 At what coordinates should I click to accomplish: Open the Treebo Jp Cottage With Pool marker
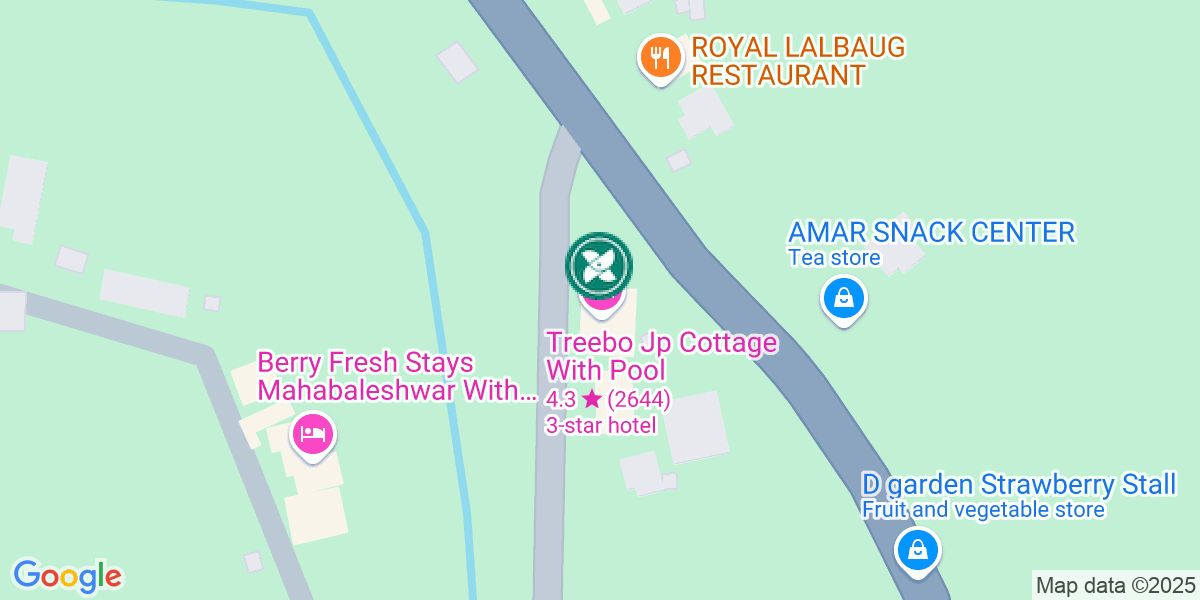pyautogui.click(x=599, y=267)
